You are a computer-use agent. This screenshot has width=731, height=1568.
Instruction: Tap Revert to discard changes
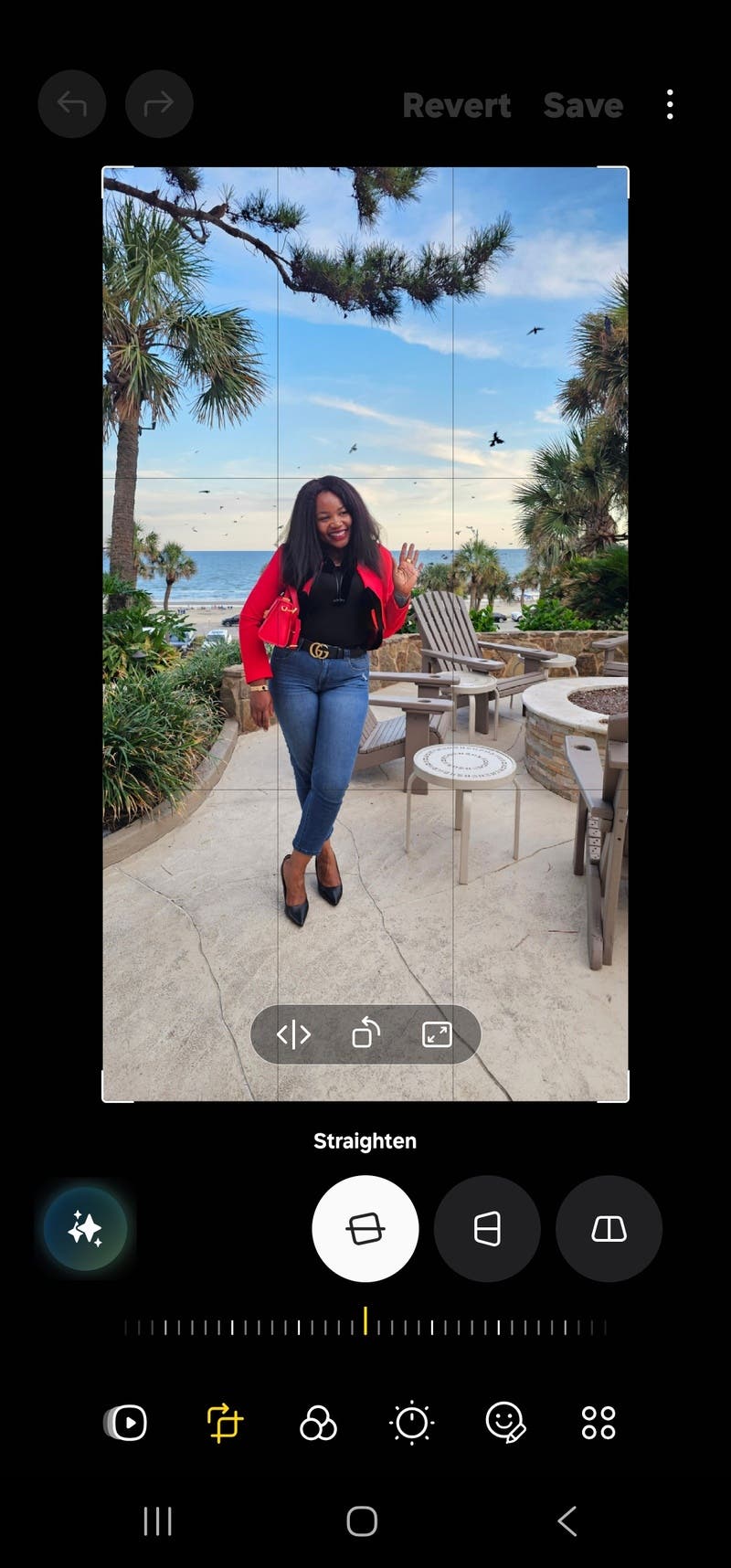pos(456,106)
